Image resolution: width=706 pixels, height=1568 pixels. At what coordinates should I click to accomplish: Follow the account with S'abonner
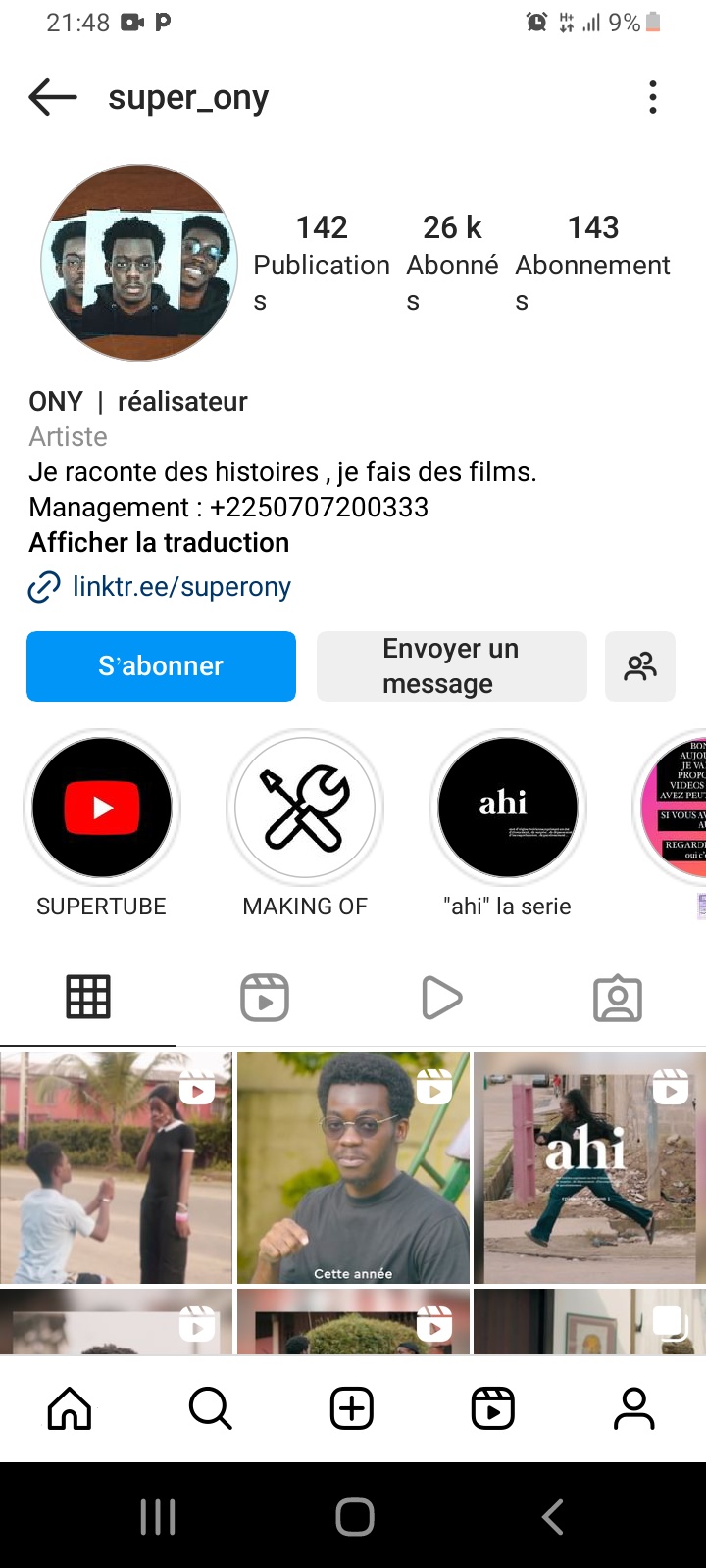pyautogui.click(x=161, y=666)
